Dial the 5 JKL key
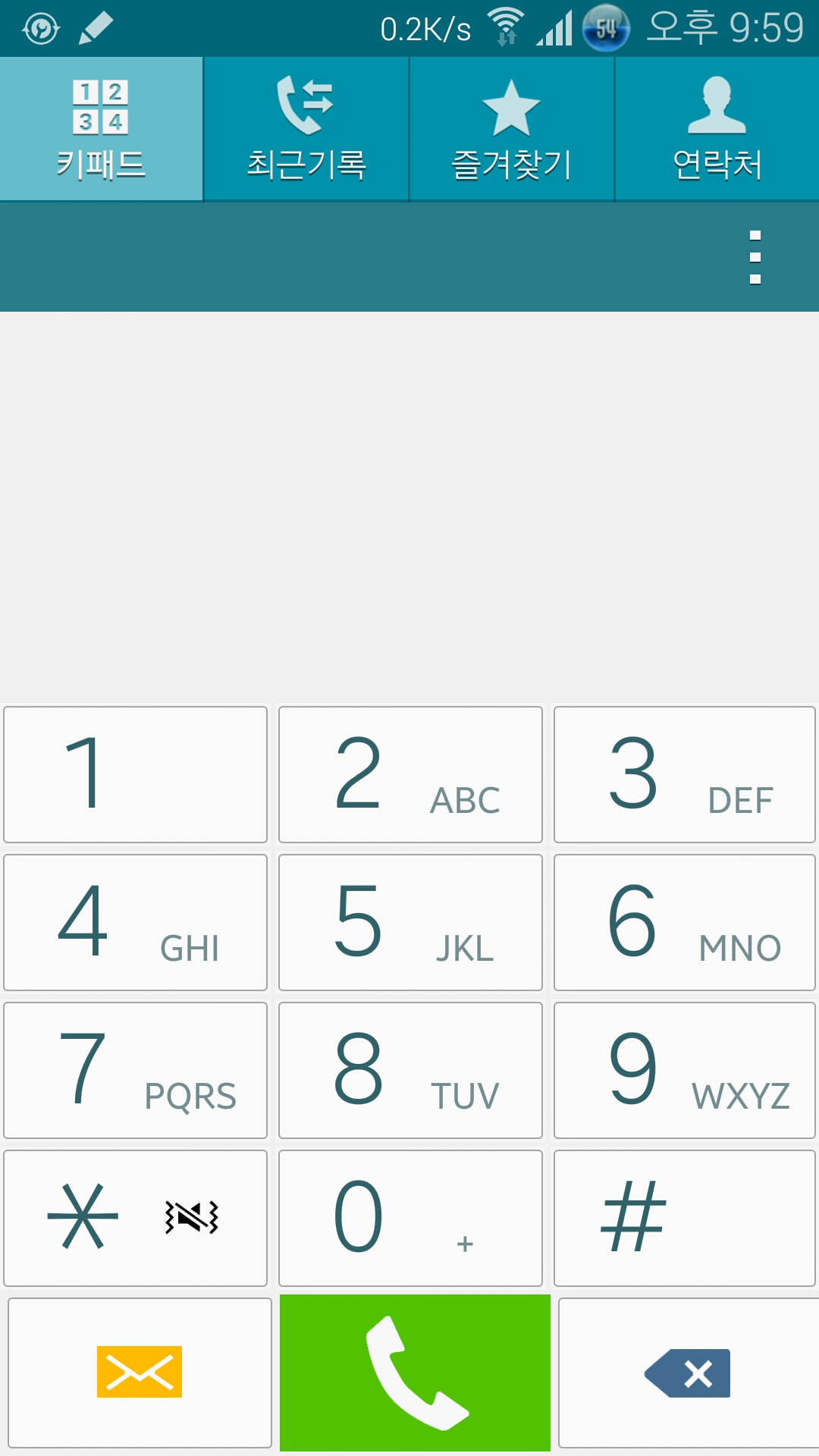The width and height of the screenshot is (819, 1456). [x=410, y=922]
